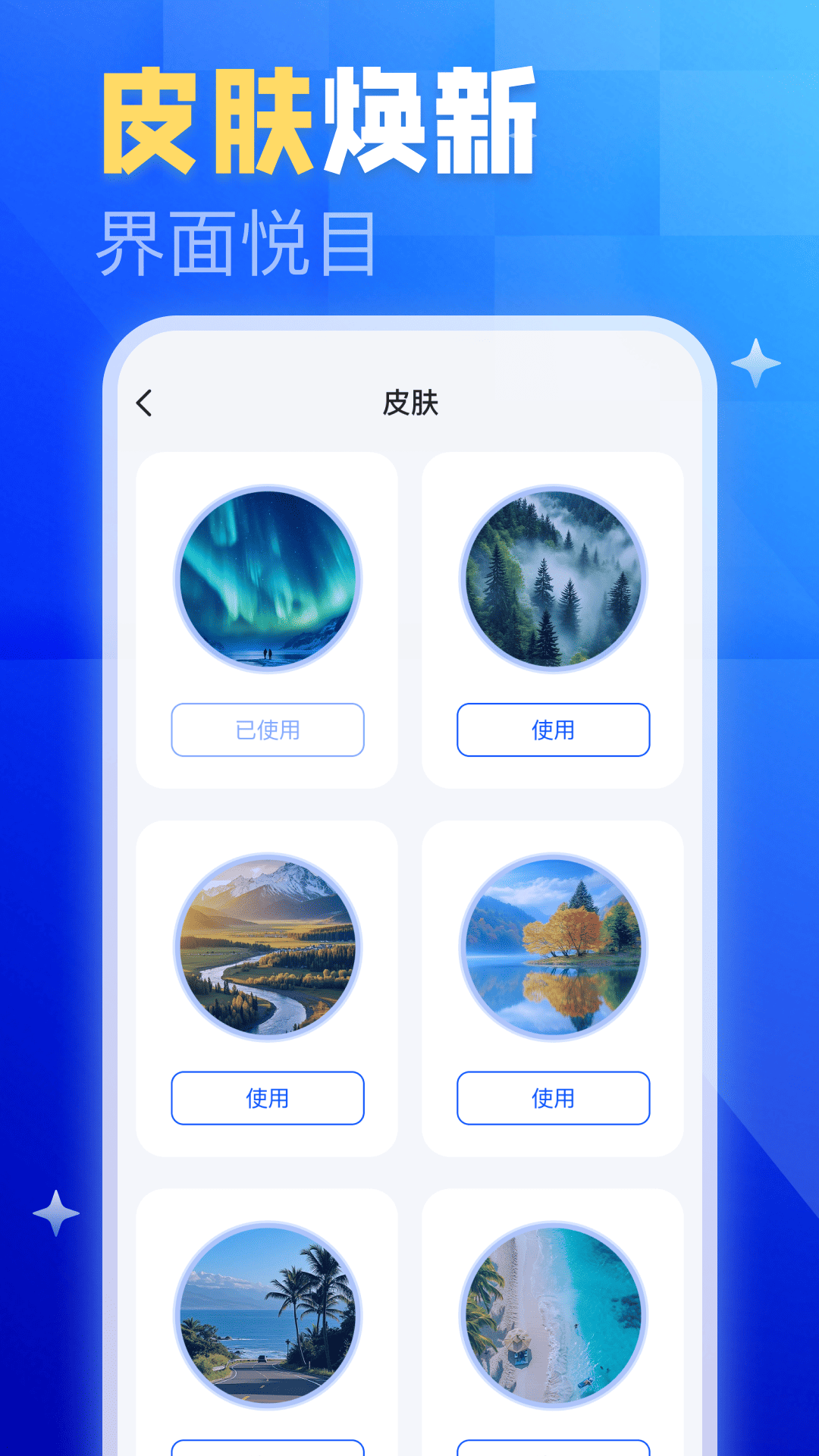This screenshot has height=1456, width=819.
Task: Open the autumn lake skin card
Action: click(x=553, y=986)
